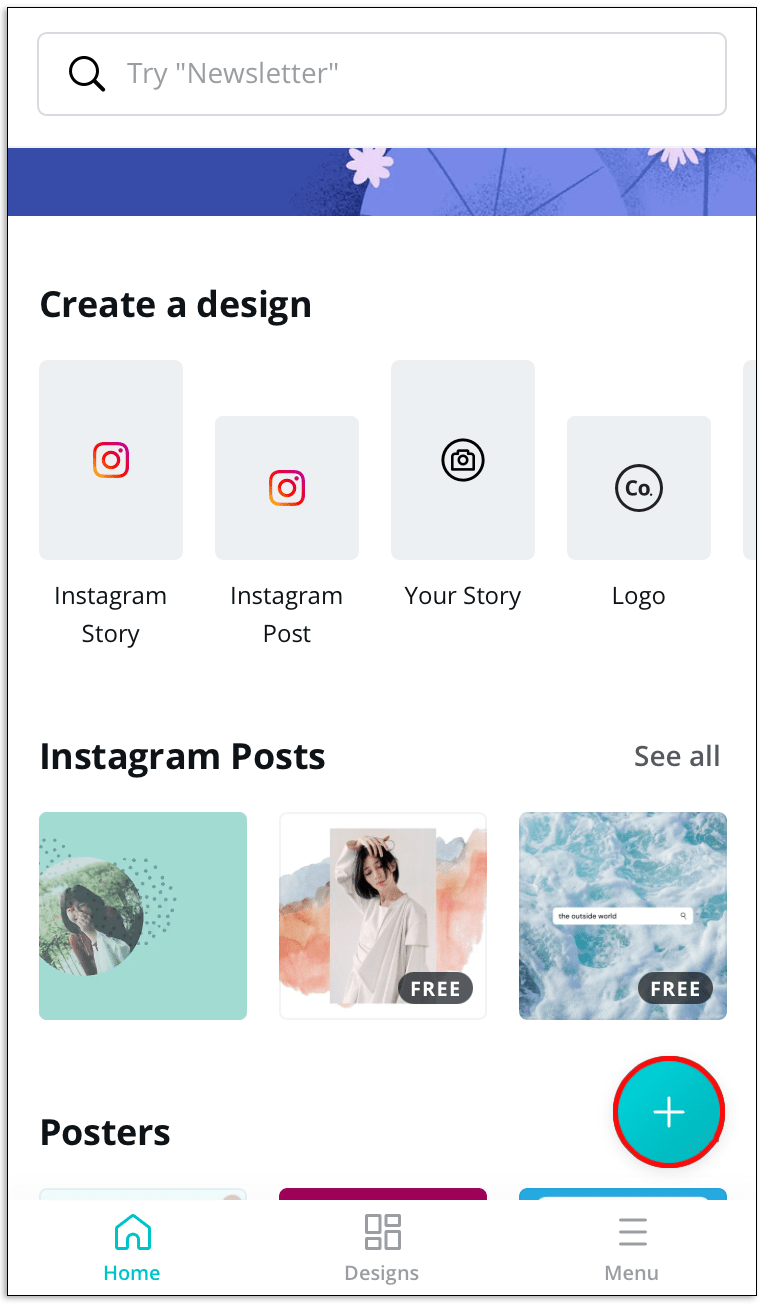See all Instagram Posts templates
Image resolution: width=765 pixels, height=1304 pixels.
(x=676, y=757)
